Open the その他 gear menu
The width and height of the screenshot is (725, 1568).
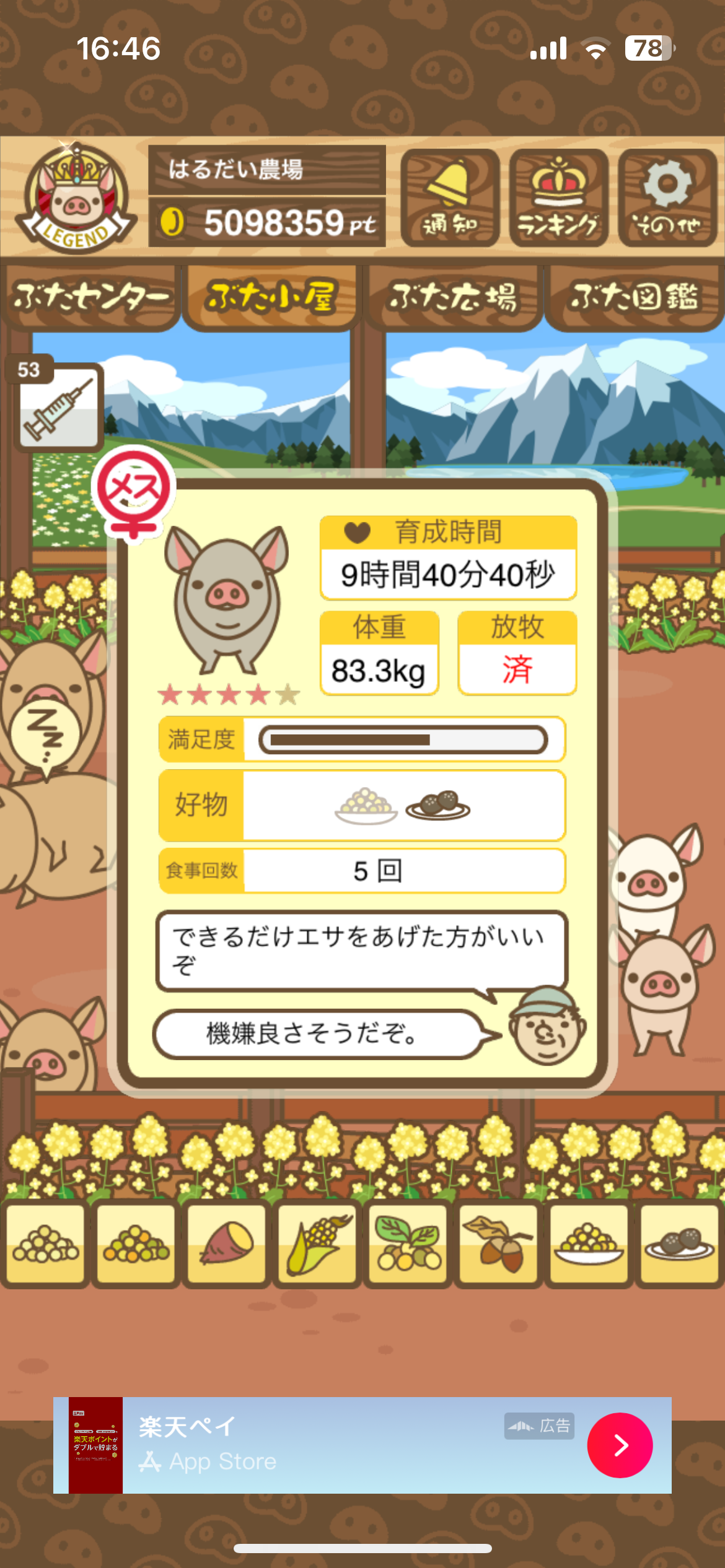tap(667, 198)
